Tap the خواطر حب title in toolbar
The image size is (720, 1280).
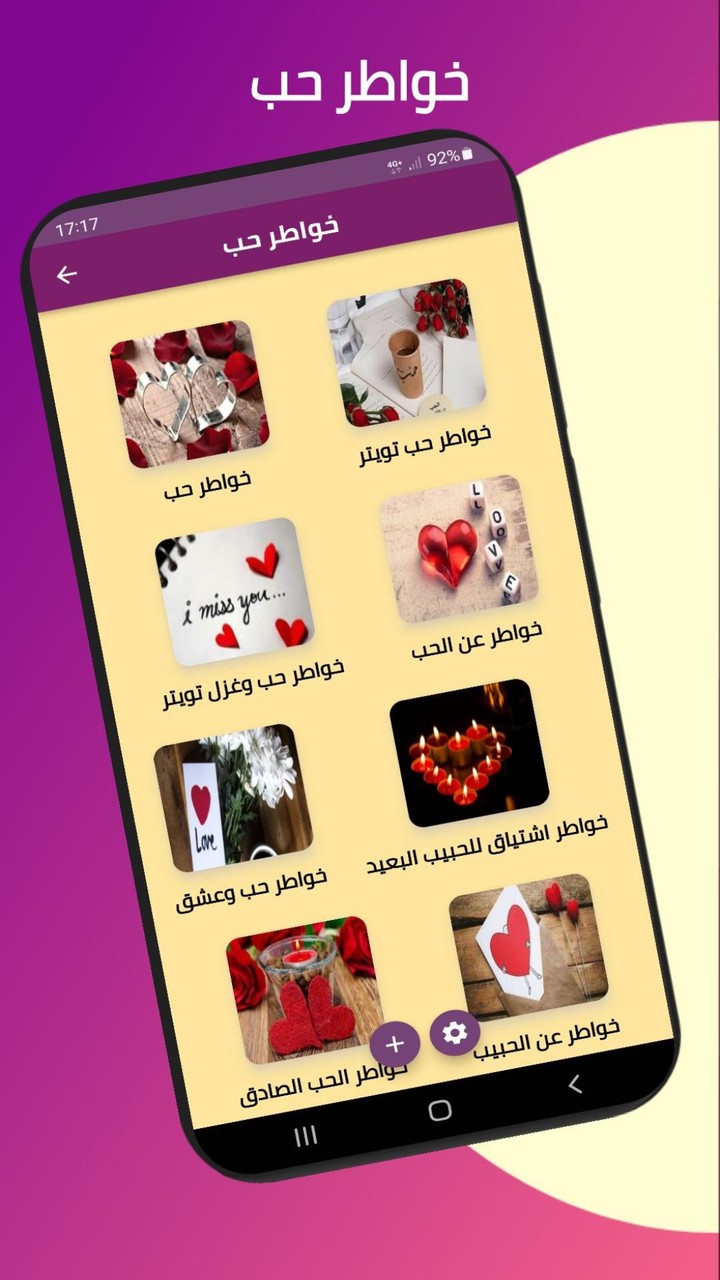tap(283, 237)
